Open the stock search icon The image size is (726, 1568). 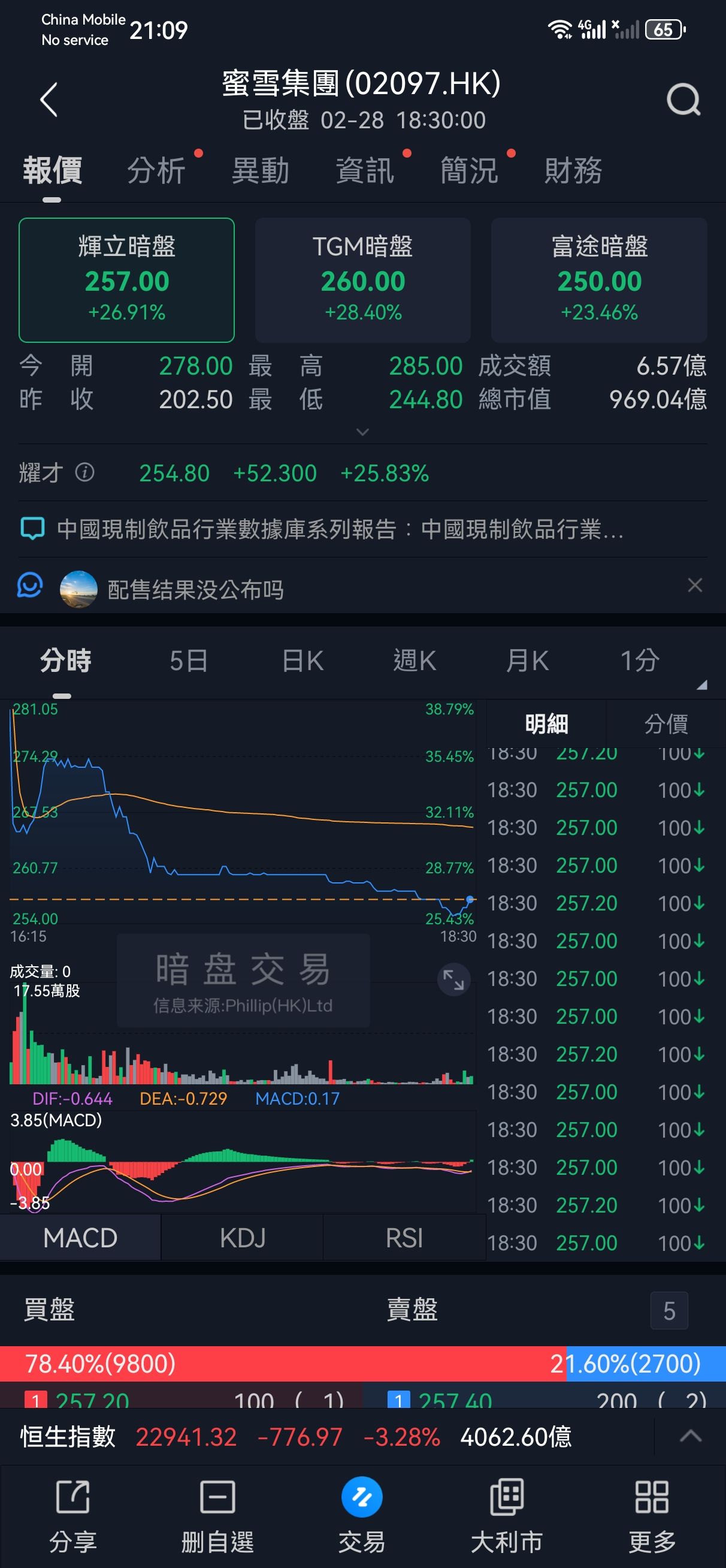683,100
